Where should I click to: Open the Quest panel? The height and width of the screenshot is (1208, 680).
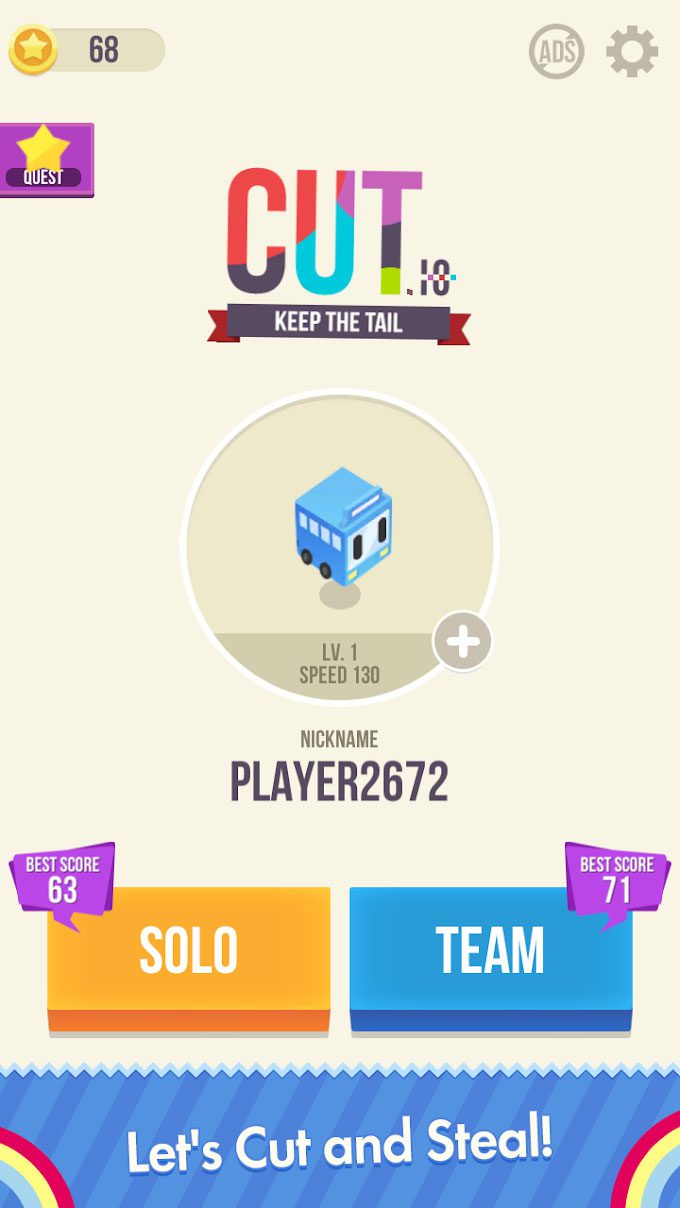point(46,160)
